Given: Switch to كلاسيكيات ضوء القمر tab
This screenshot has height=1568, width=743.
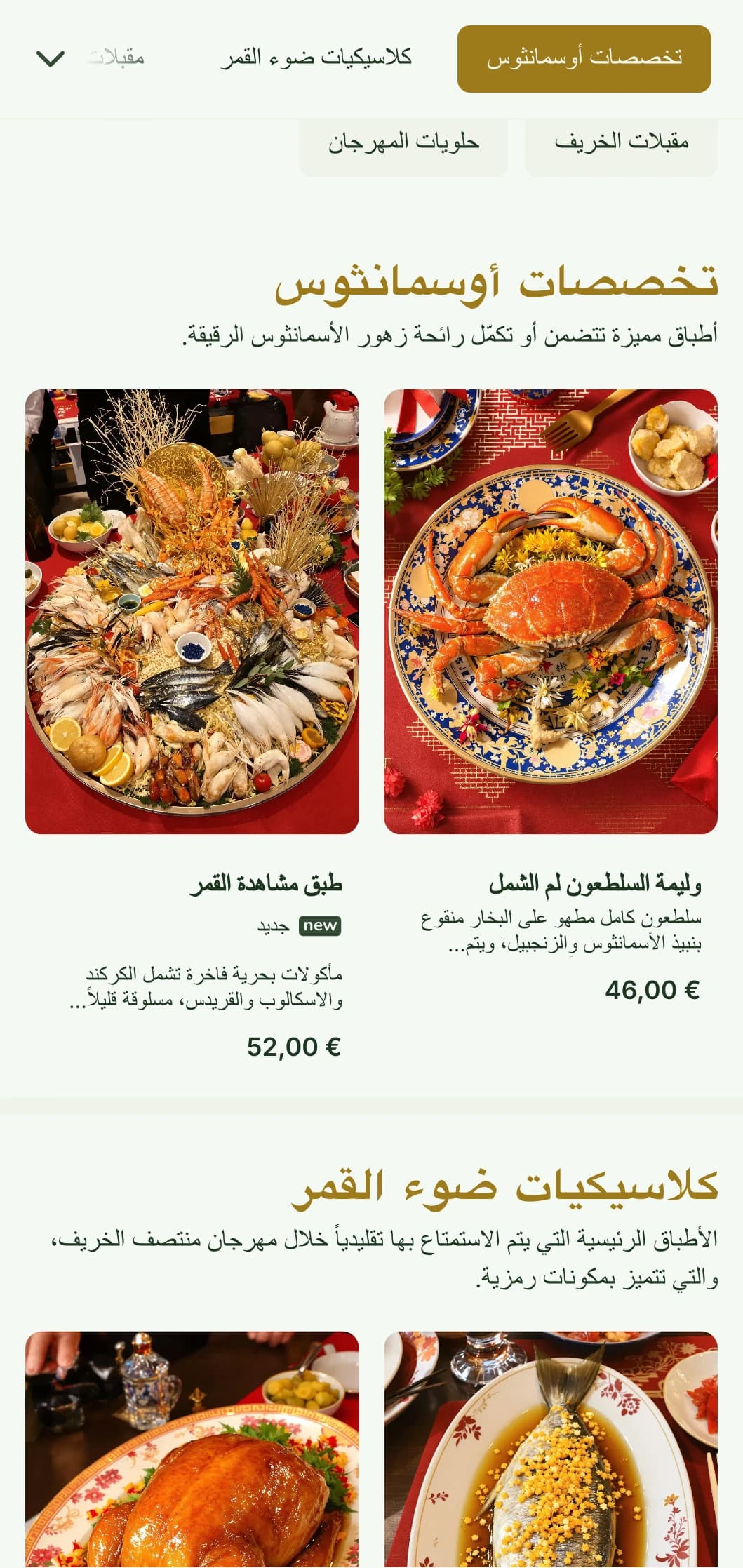Looking at the screenshot, I should click(316, 58).
